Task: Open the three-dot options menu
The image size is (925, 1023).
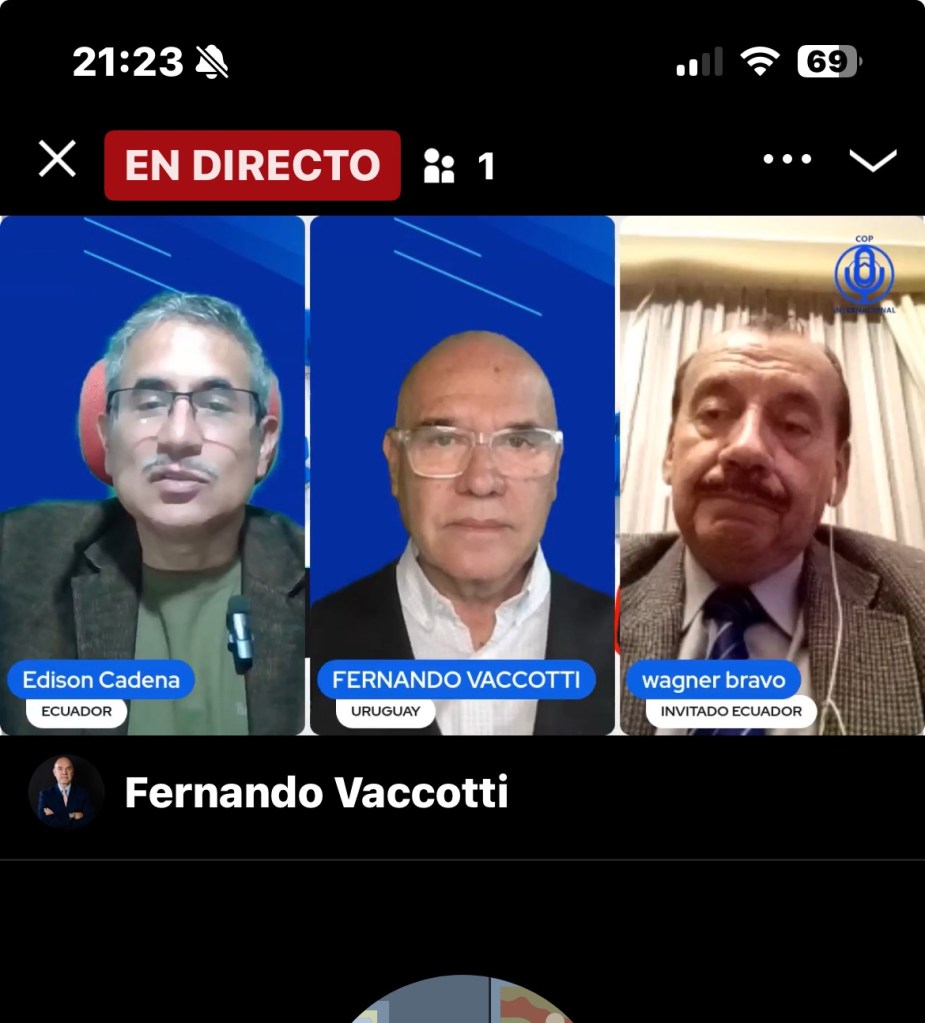Action: coord(787,160)
